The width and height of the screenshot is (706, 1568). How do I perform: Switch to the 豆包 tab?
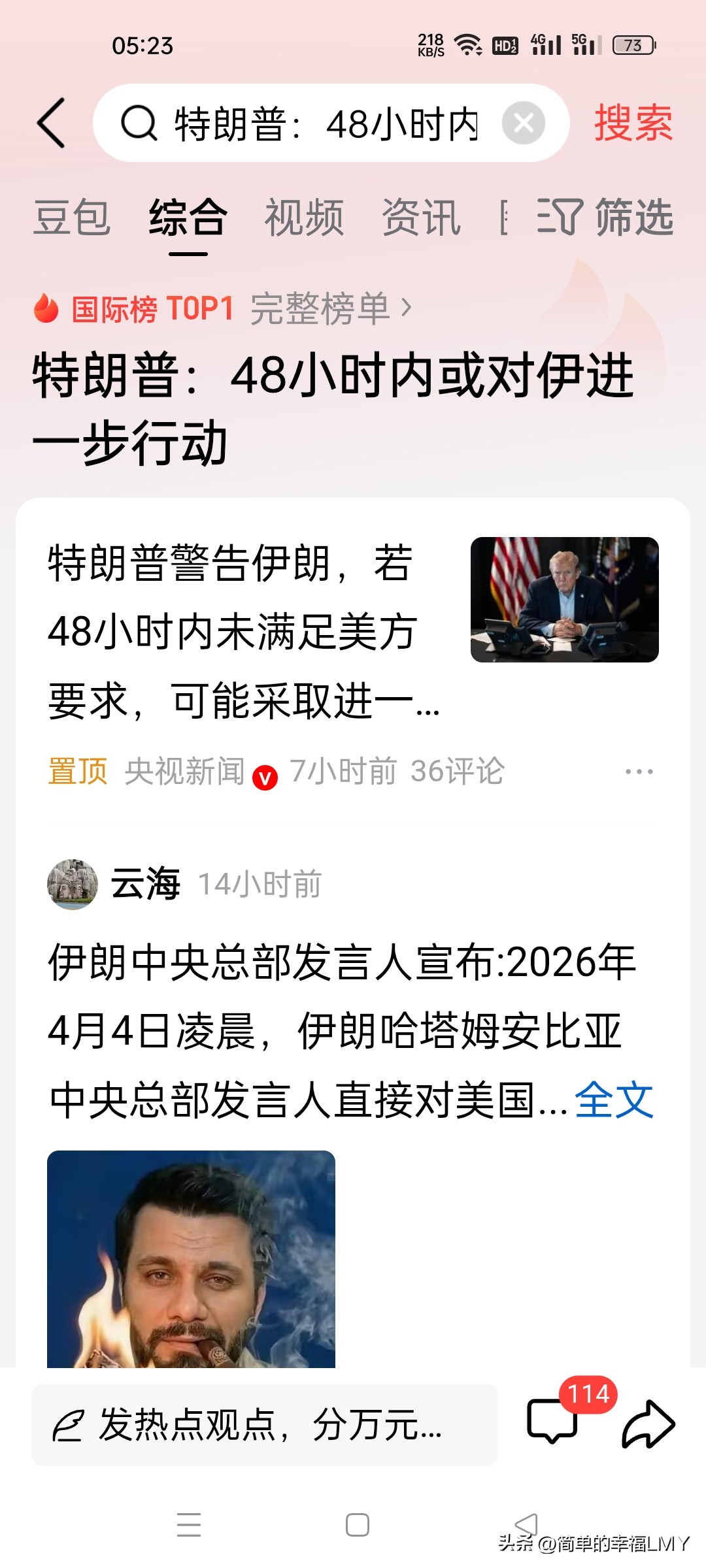[72, 217]
